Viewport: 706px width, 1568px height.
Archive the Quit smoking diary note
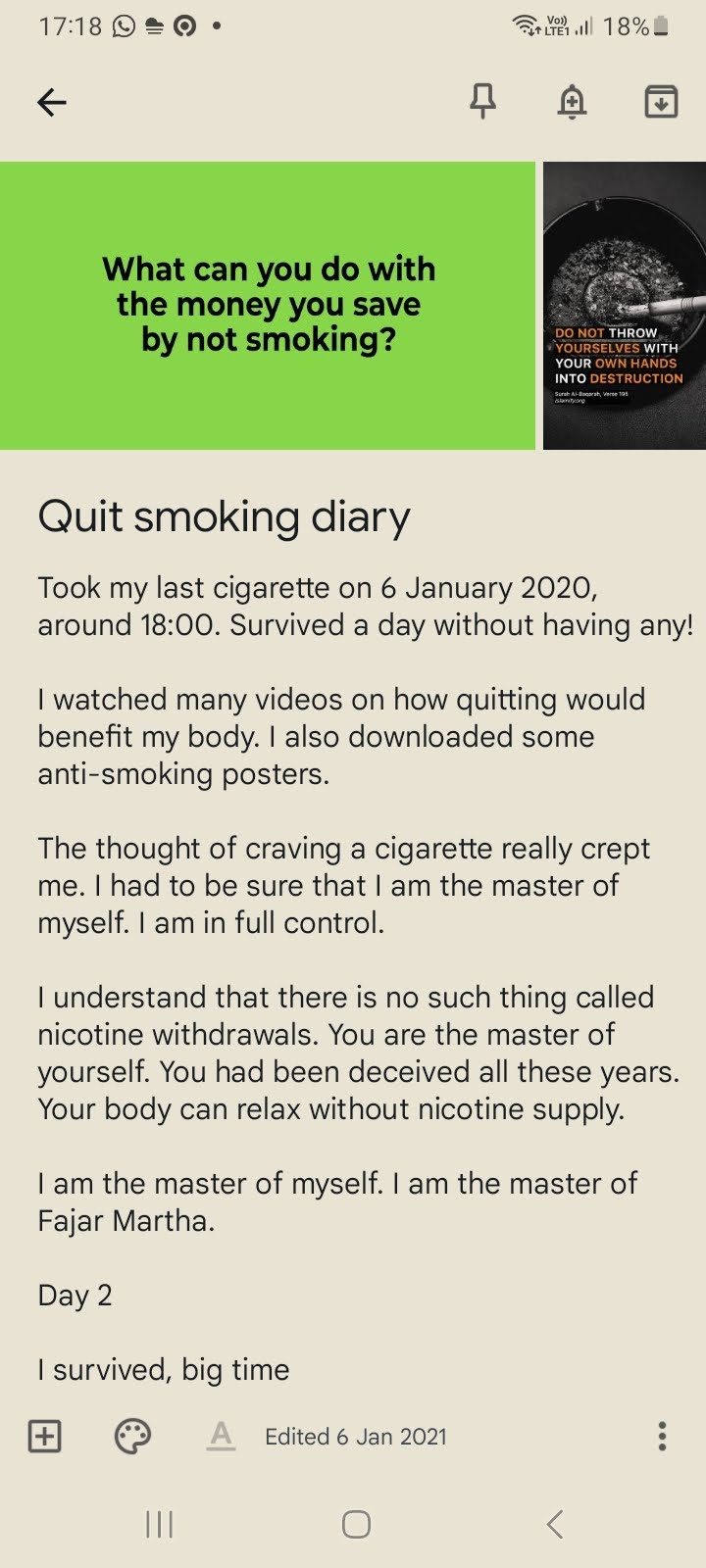[661, 102]
